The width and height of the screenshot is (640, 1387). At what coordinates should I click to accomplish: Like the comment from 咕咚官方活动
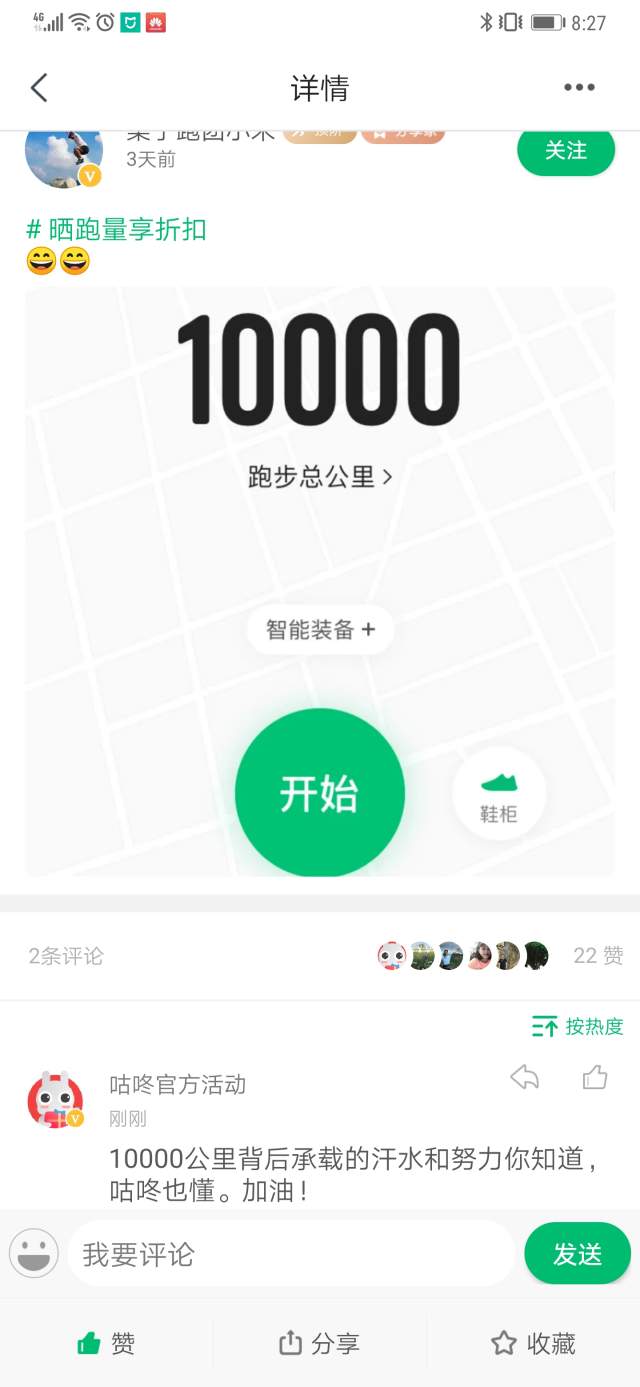595,1077
